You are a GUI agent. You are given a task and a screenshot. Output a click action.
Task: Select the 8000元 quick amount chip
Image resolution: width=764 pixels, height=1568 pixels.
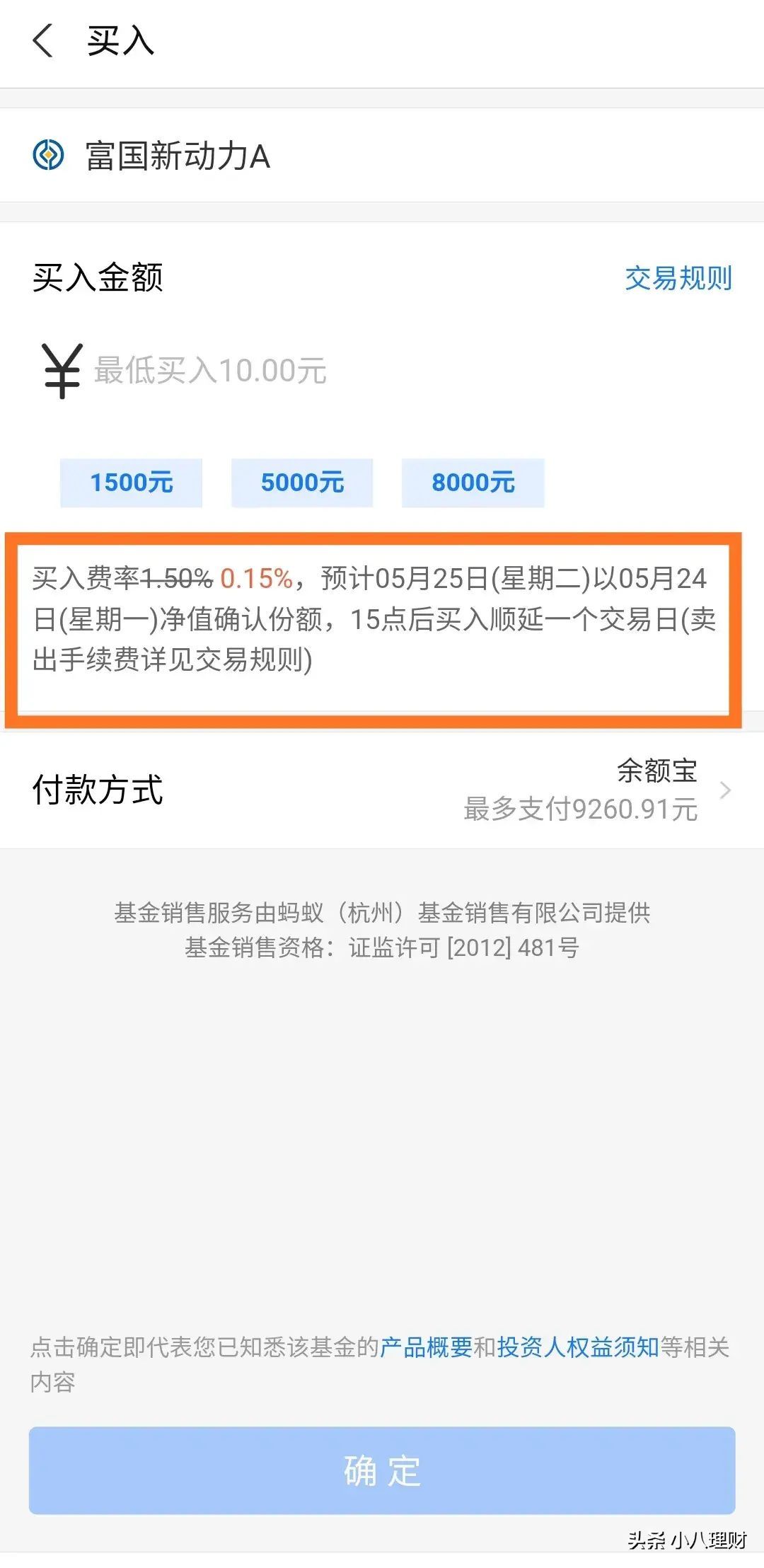pyautogui.click(x=471, y=483)
